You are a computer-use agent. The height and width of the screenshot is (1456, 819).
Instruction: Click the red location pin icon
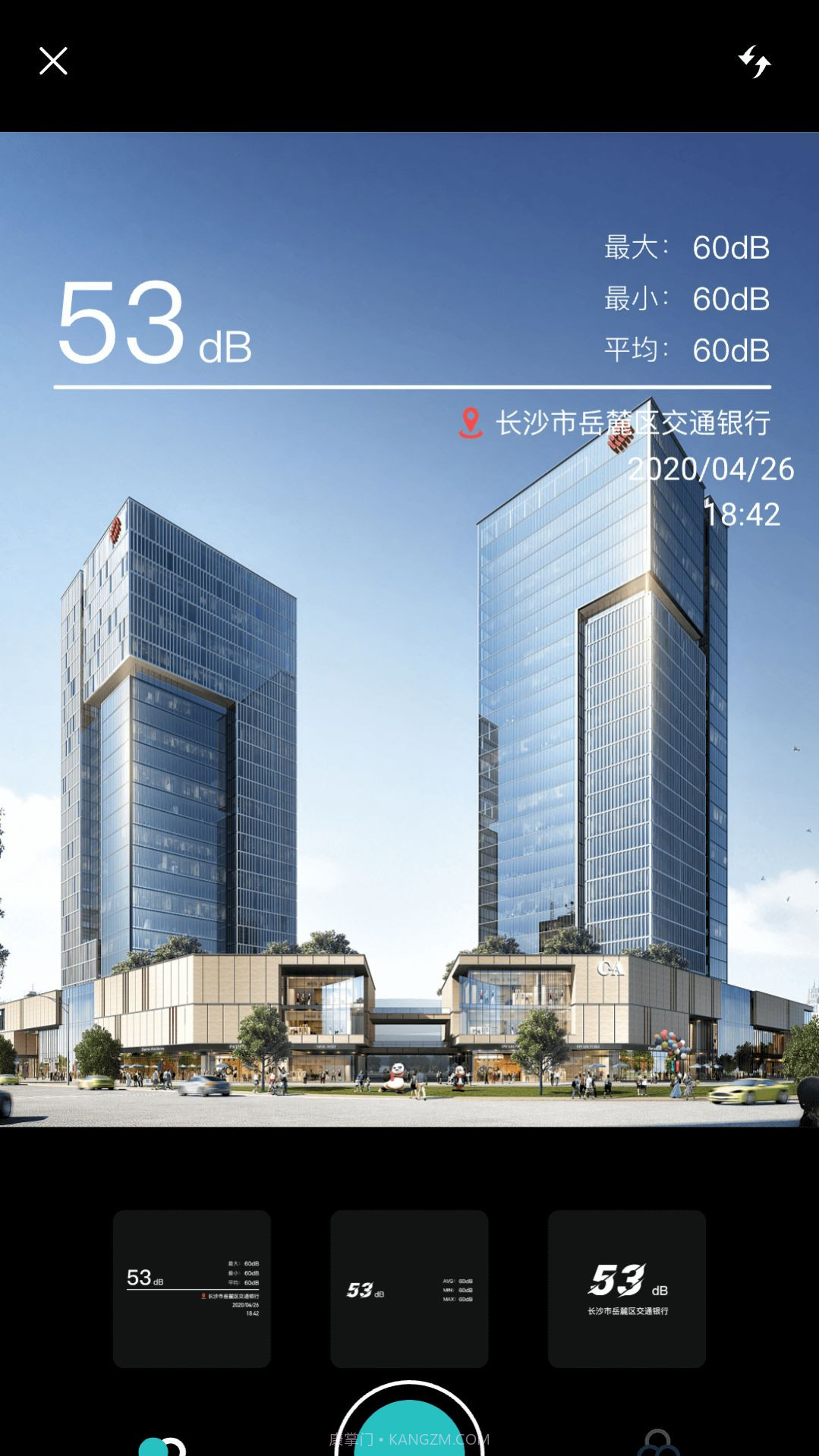point(471,423)
